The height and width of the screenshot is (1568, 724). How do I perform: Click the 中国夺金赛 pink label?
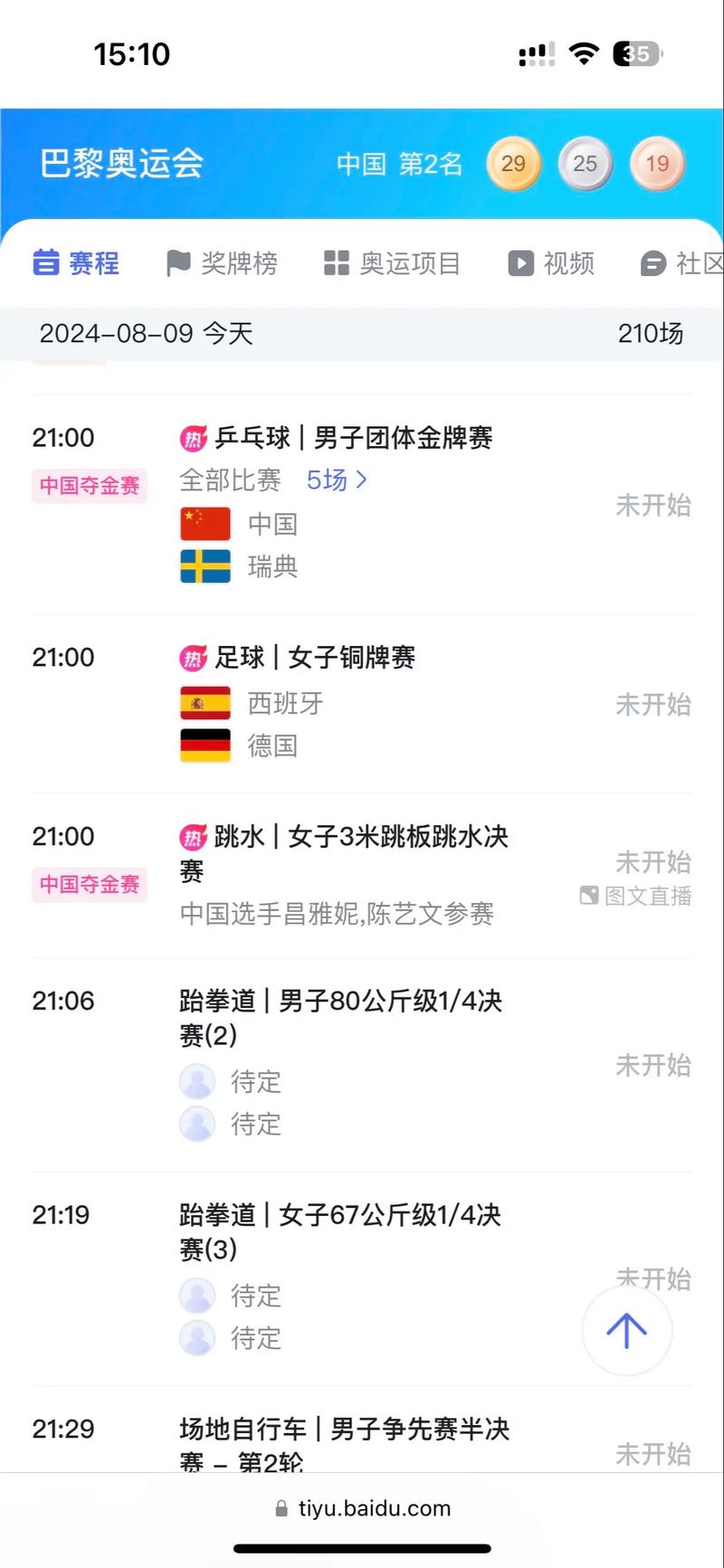pos(89,486)
